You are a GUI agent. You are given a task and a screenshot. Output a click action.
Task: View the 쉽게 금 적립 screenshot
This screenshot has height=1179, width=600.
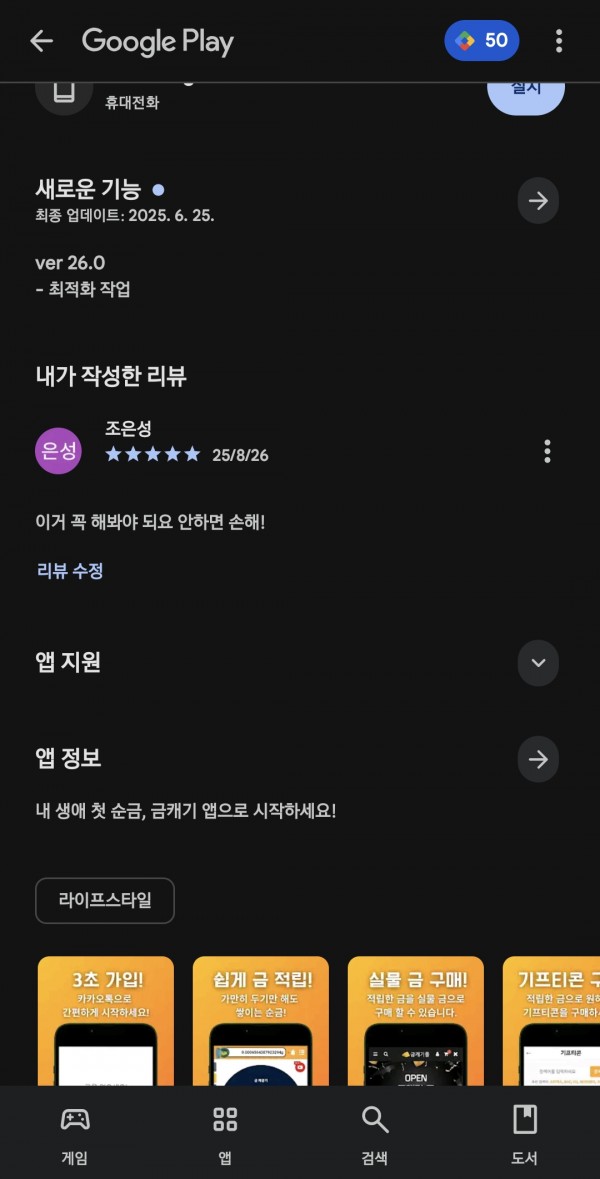(x=260, y=1020)
